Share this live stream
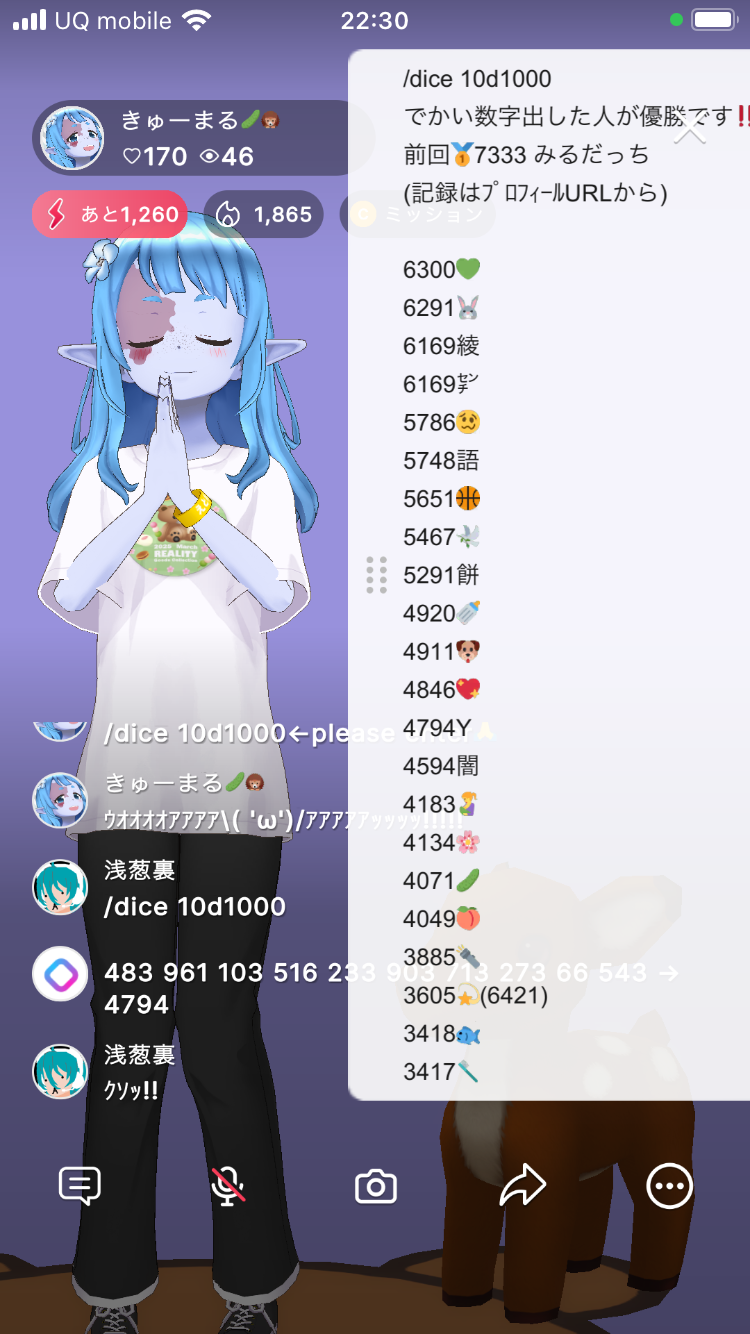The height and width of the screenshot is (1334, 750). [x=522, y=1187]
